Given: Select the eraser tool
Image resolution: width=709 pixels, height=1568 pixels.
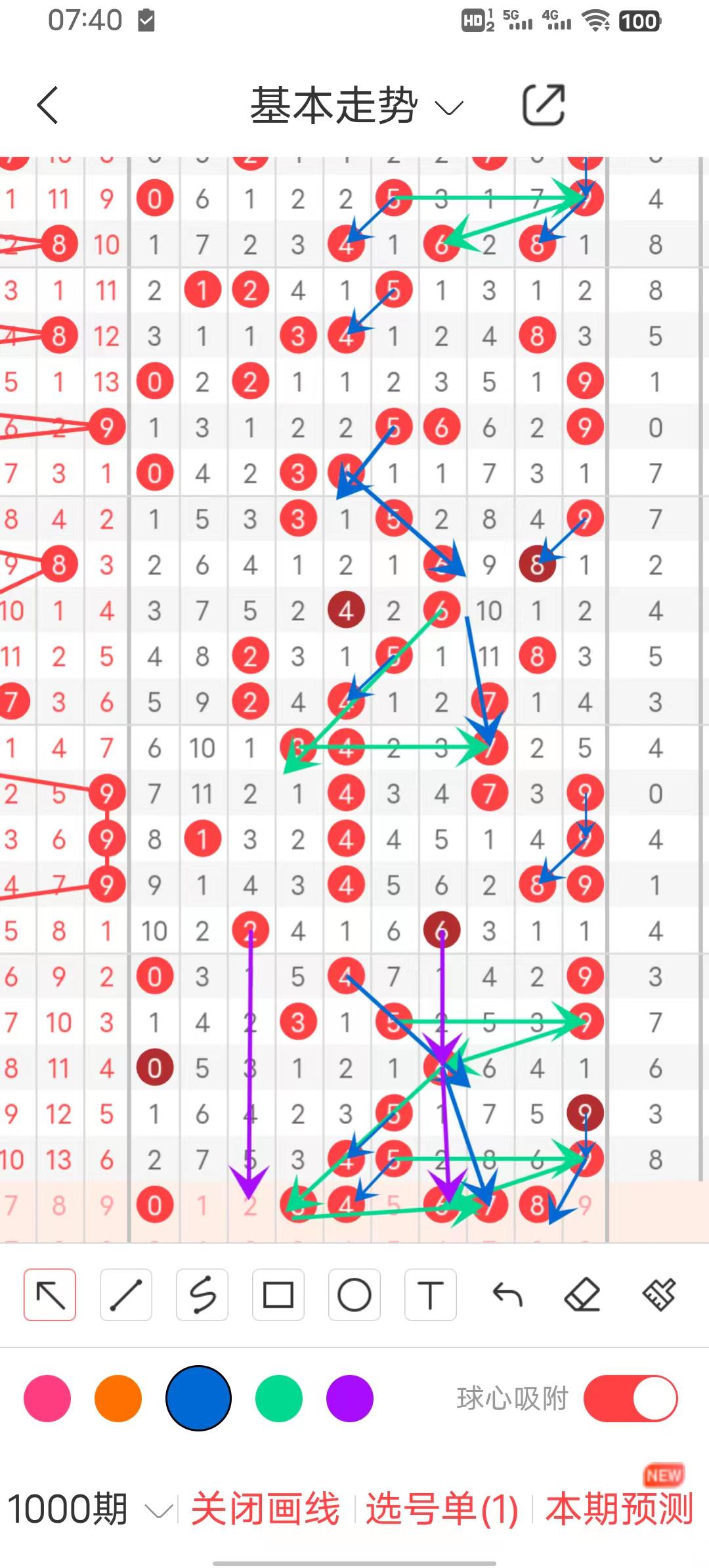Looking at the screenshot, I should [583, 1295].
